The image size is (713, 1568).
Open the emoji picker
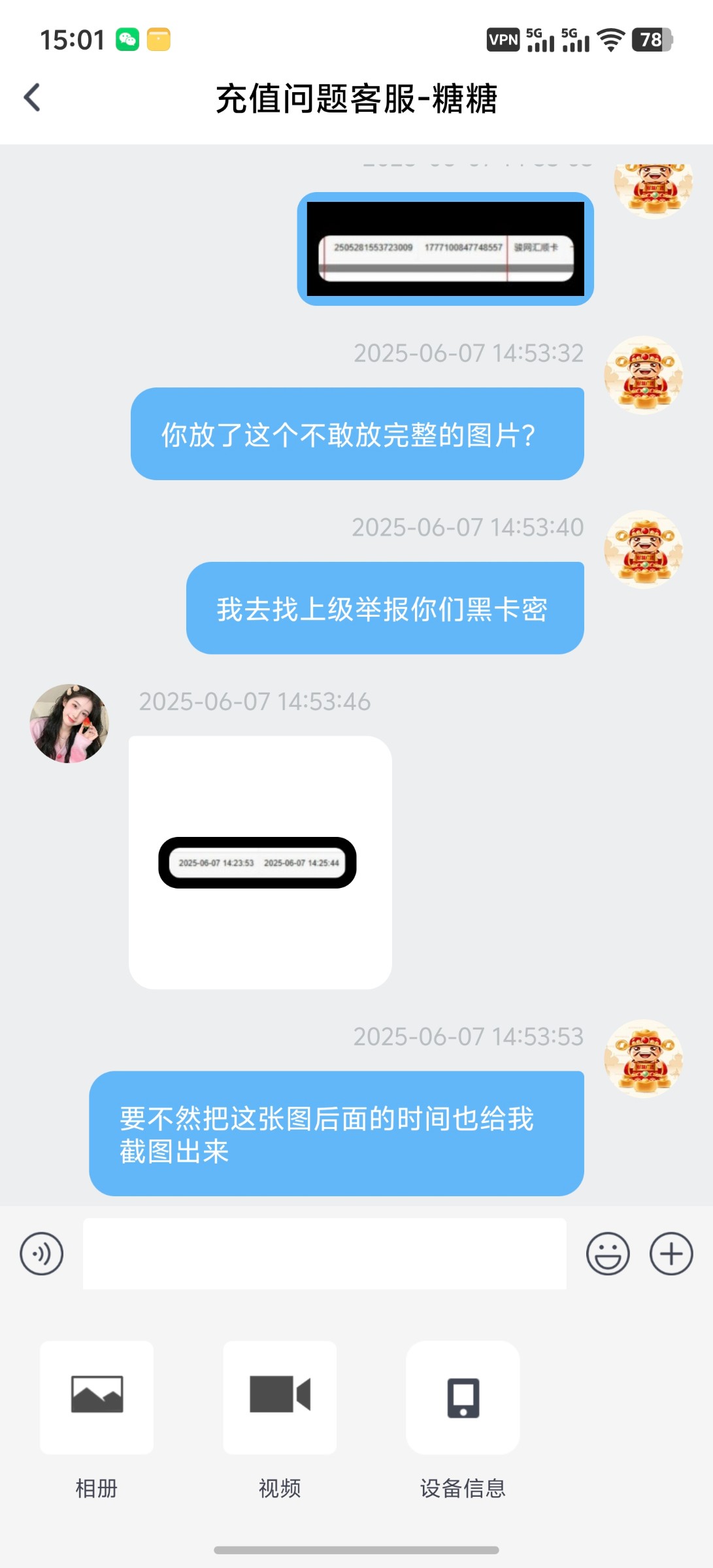(608, 1254)
